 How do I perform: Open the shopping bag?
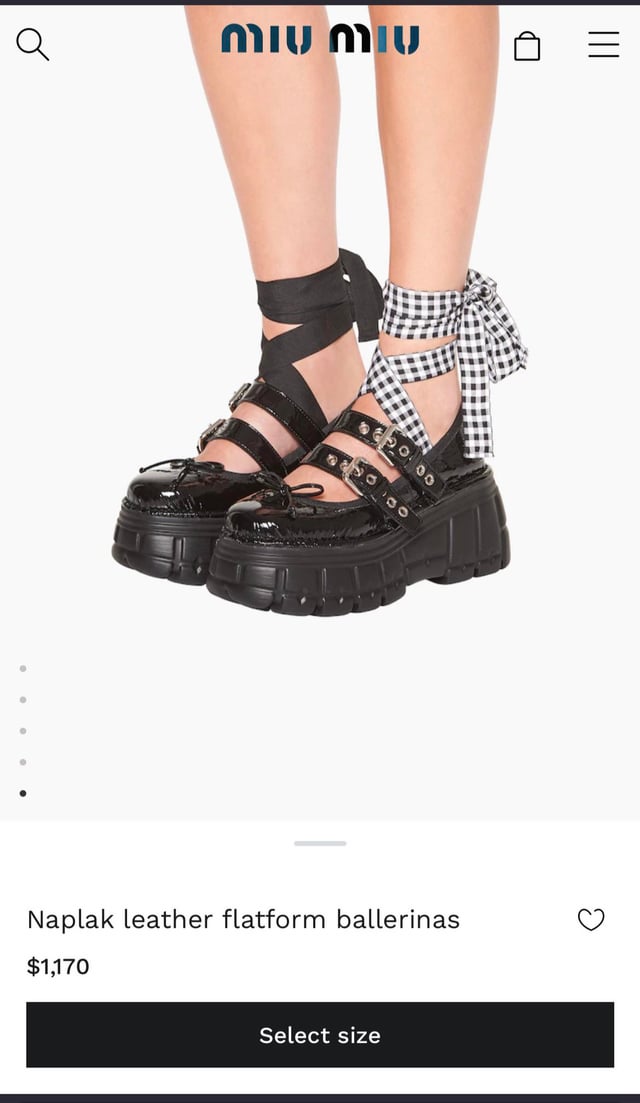tap(527, 45)
